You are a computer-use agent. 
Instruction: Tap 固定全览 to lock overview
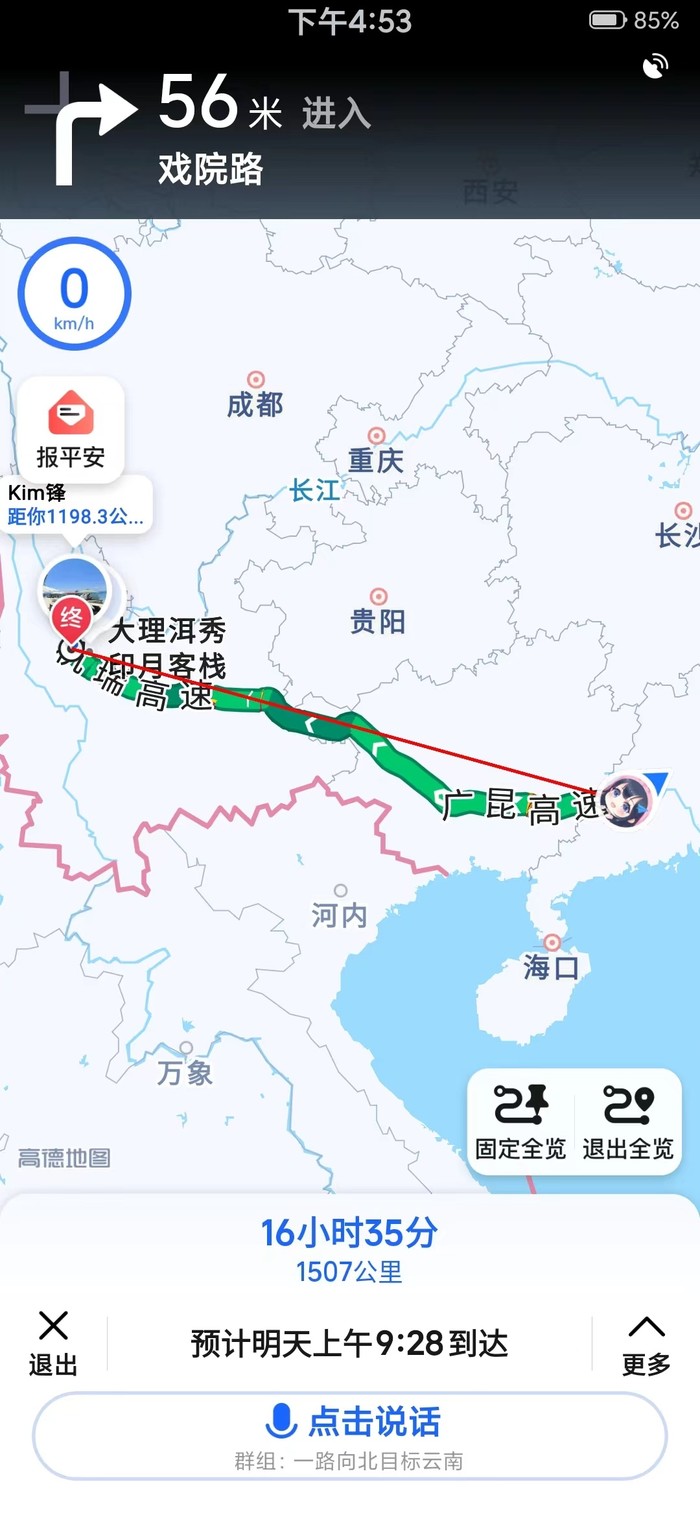tap(520, 1122)
